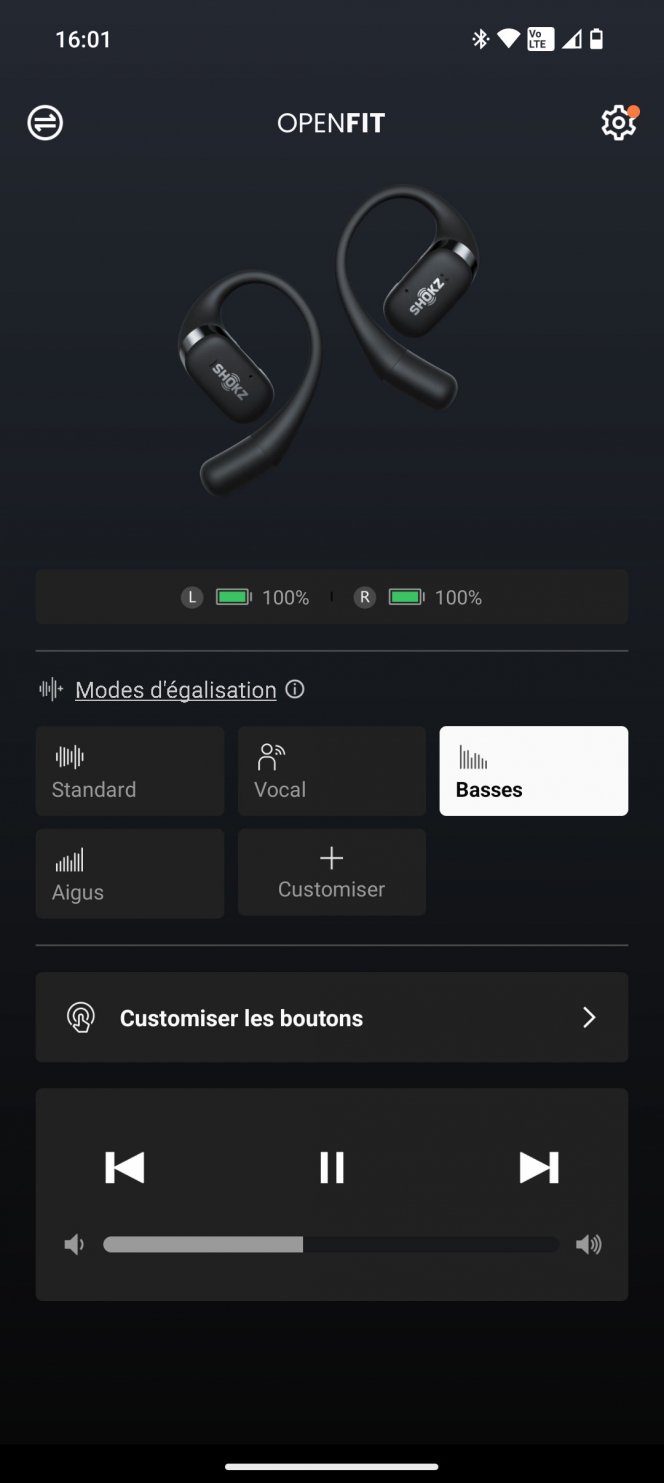Activate the Aigus equalizer mode
664x1483 pixels.
[130, 874]
